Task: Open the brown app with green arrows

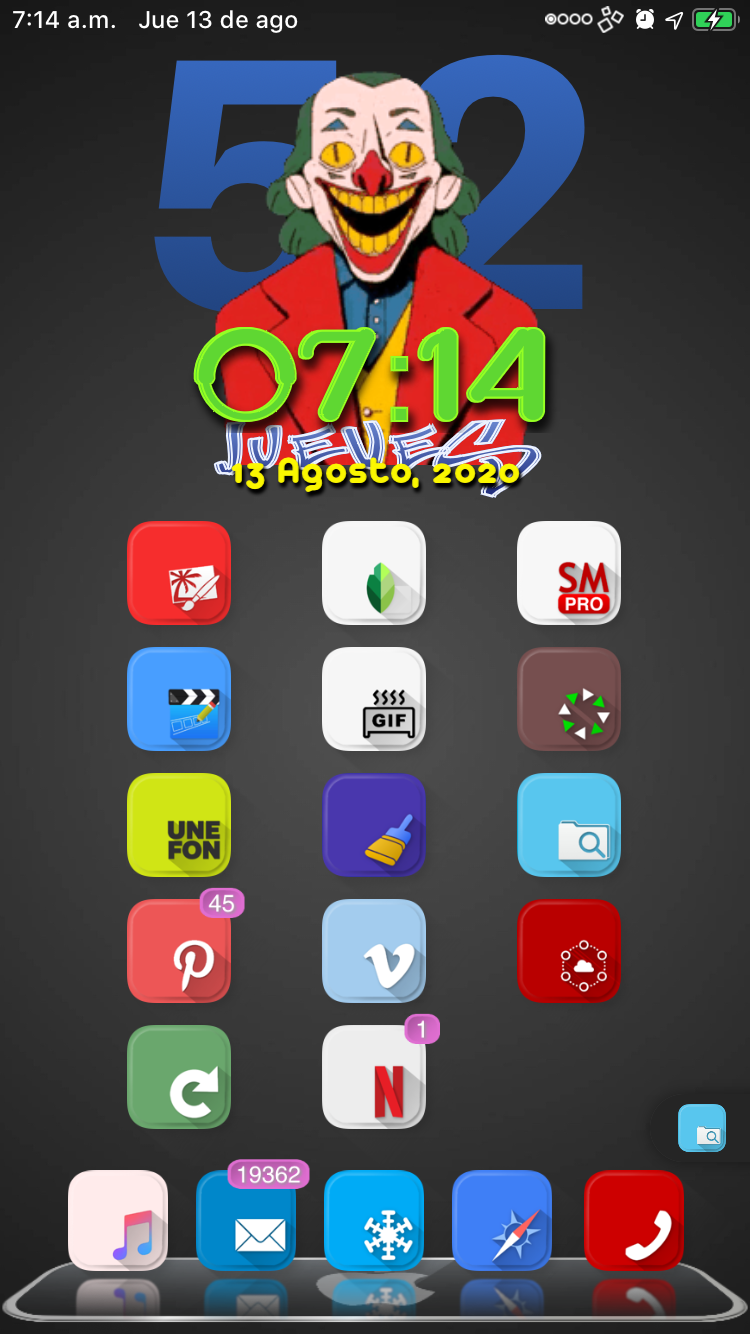Action: tap(569, 699)
